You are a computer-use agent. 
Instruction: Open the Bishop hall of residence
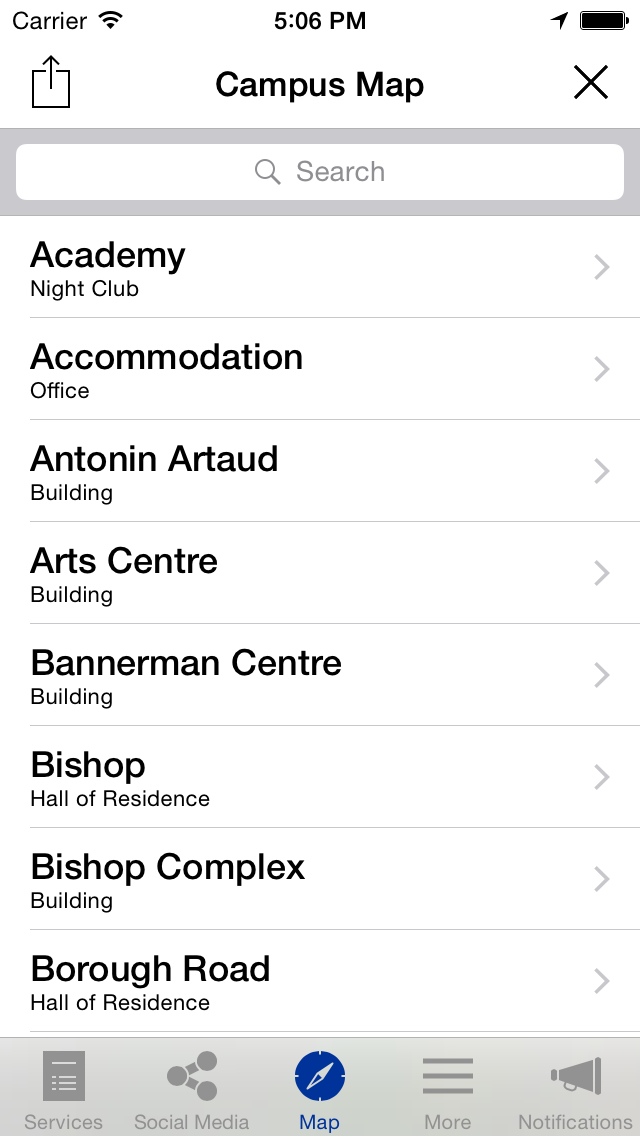[320, 778]
